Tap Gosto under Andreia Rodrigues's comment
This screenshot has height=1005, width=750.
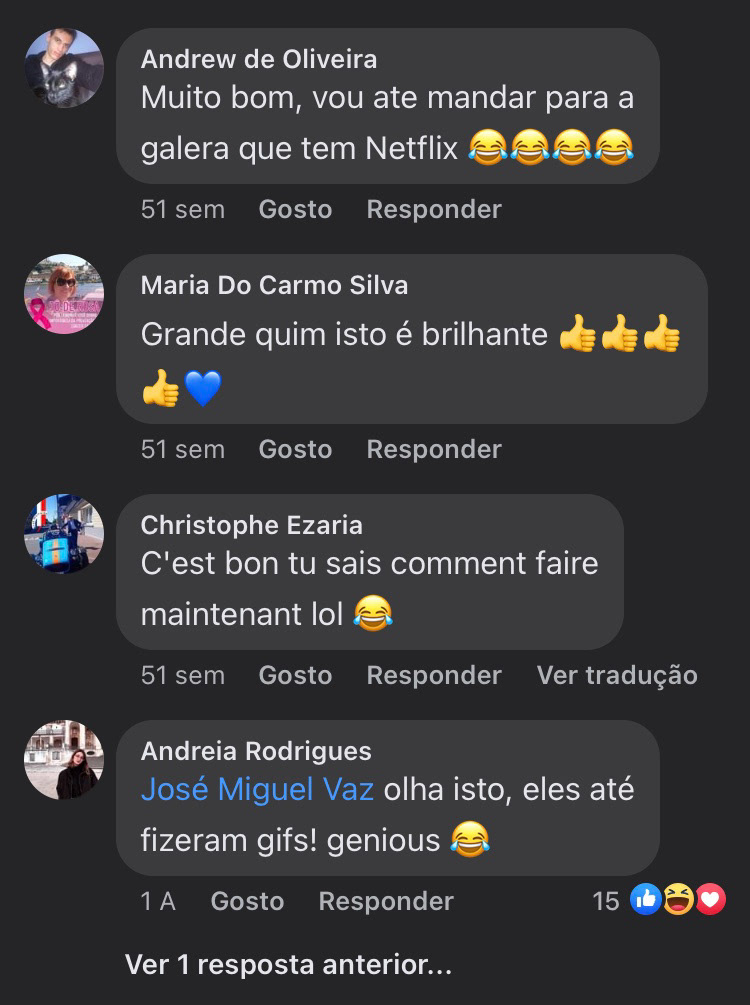coord(247,901)
